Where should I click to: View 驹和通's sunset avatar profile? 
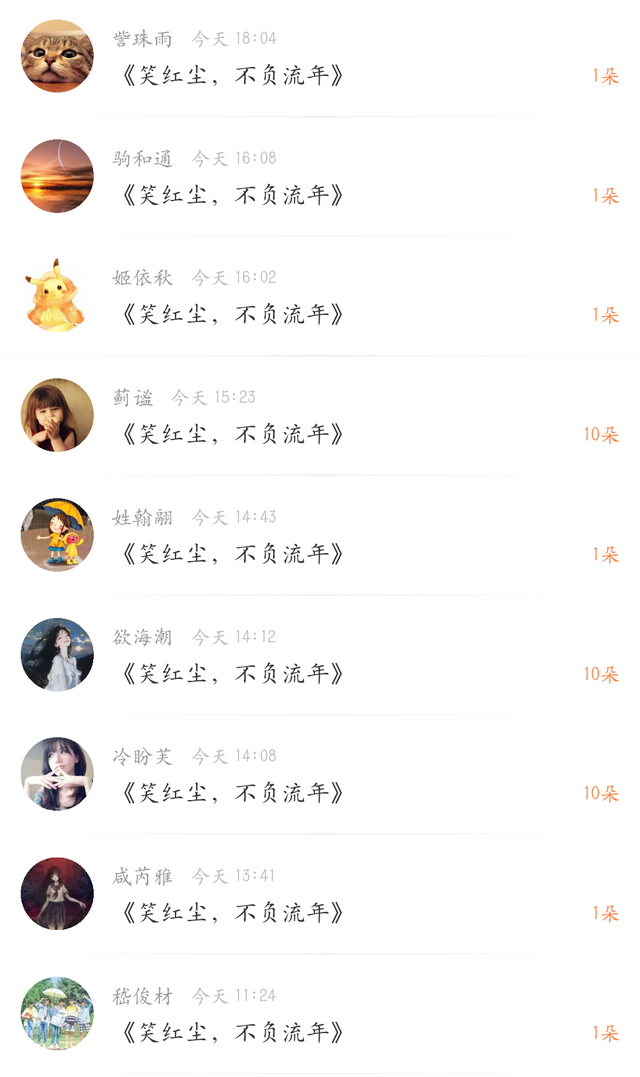[57, 176]
